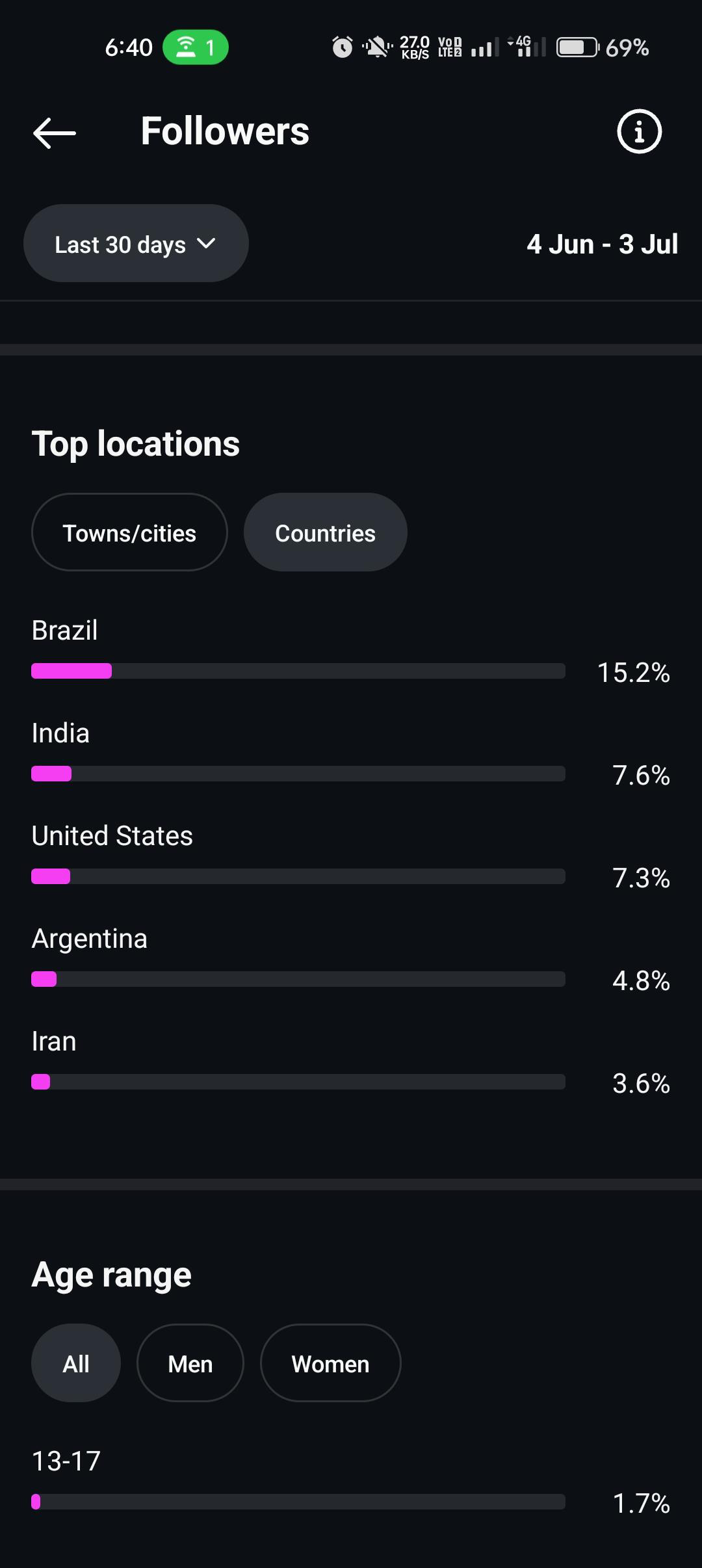Image resolution: width=702 pixels, height=1568 pixels.
Task: Select the All age range filter
Action: coord(76,1363)
